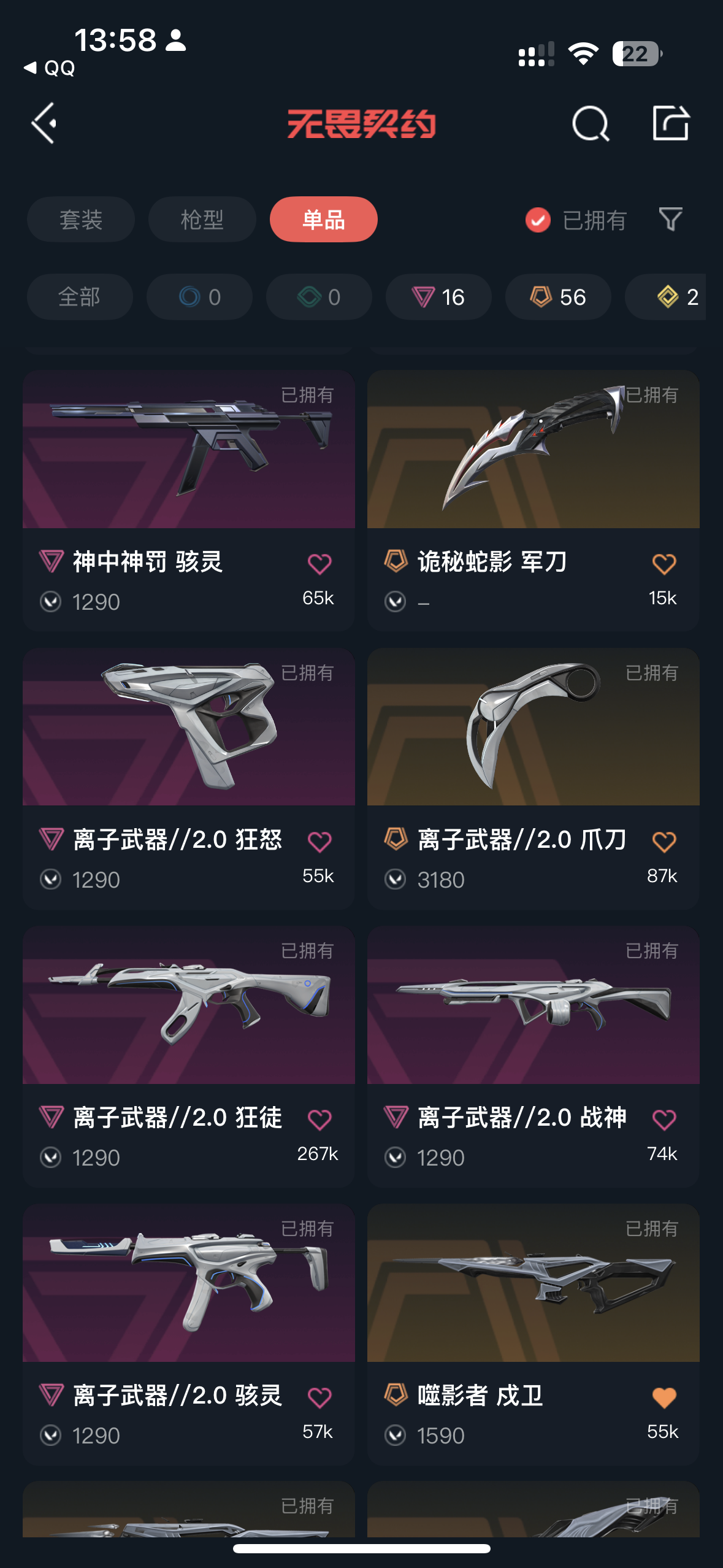Select the 单品 tab
Image resolution: width=723 pixels, height=1568 pixels.
tap(323, 220)
